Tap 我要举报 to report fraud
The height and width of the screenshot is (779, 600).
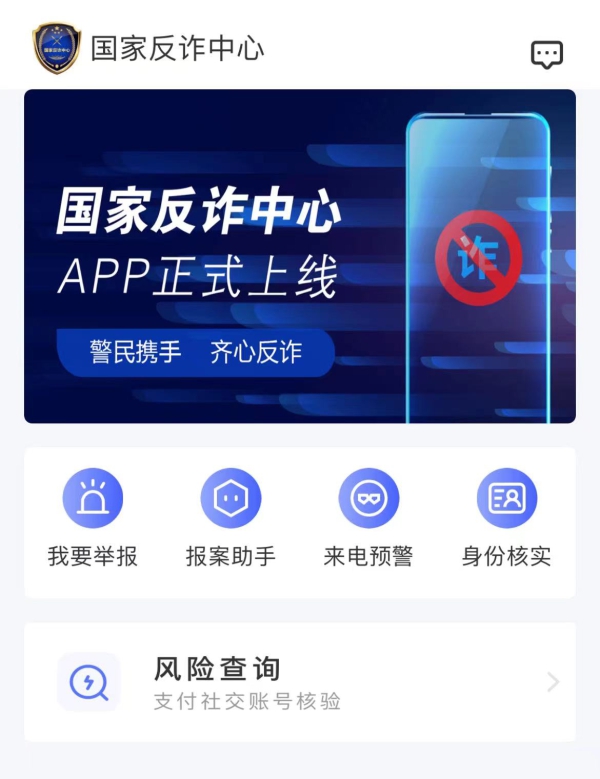93,518
